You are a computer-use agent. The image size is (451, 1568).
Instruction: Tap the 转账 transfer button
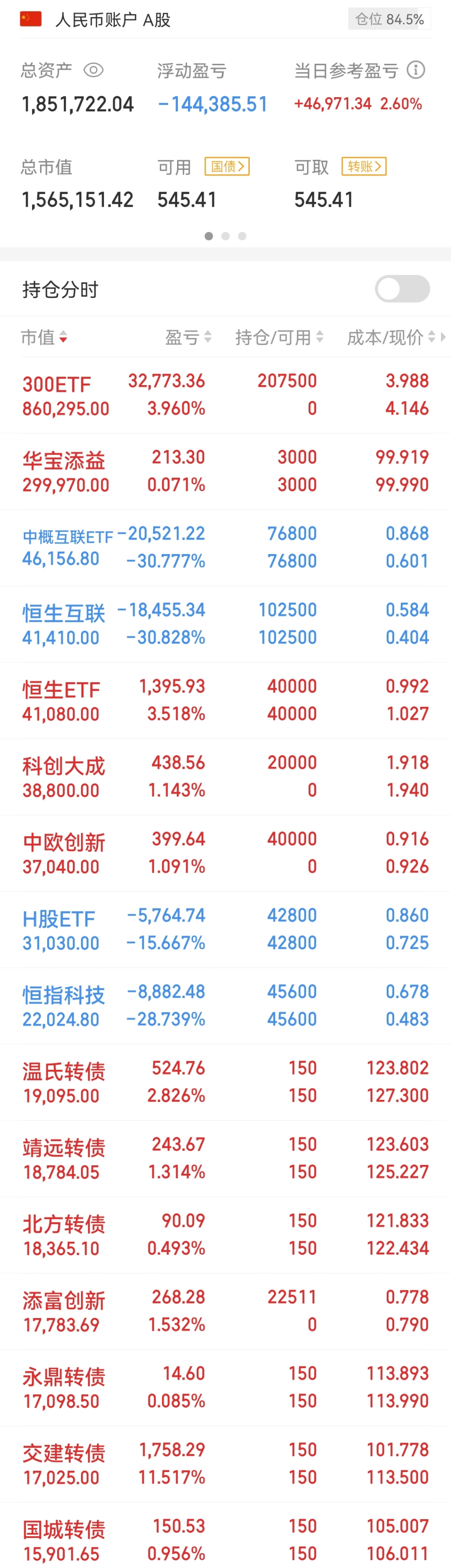pos(364,166)
